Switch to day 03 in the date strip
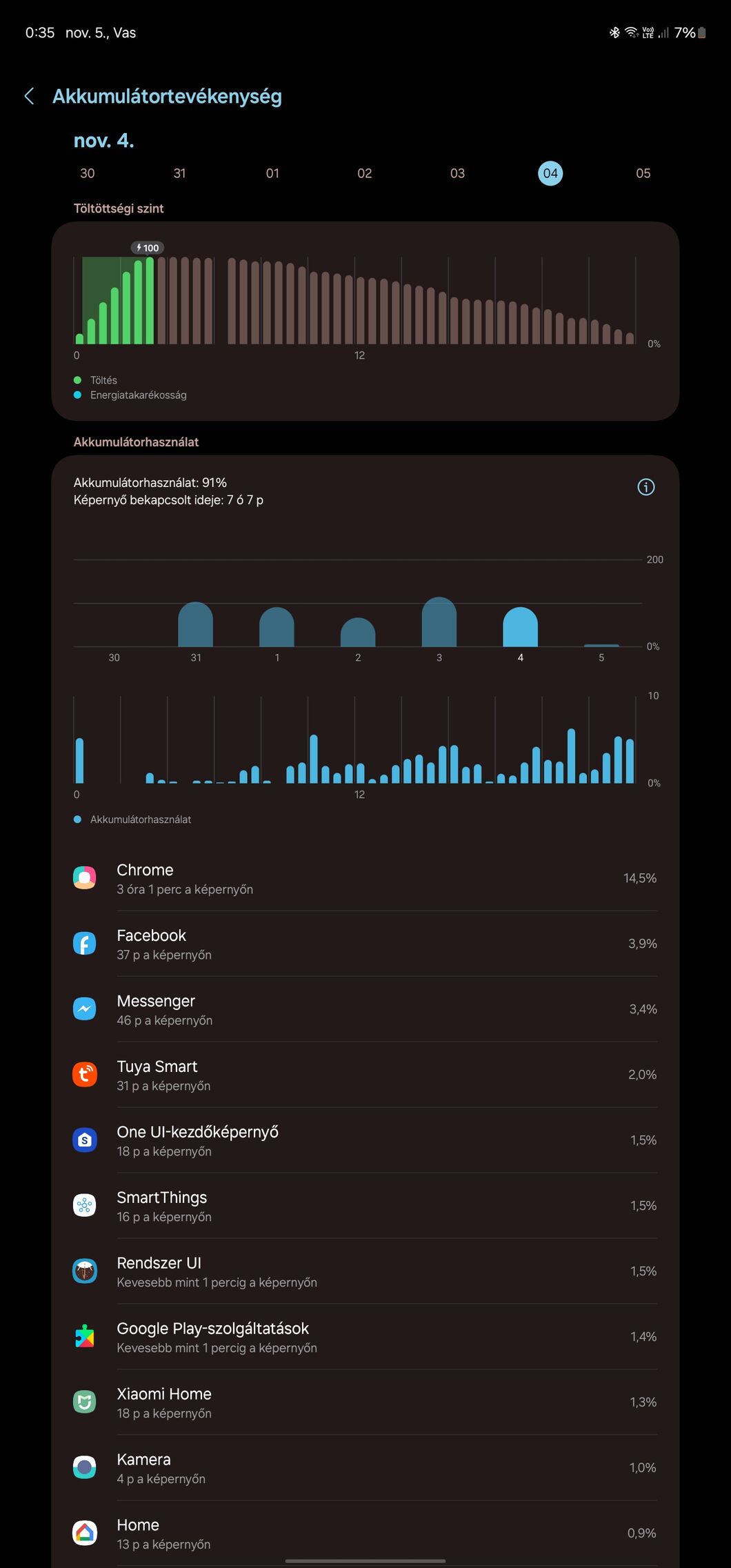The image size is (731, 1568). click(458, 173)
